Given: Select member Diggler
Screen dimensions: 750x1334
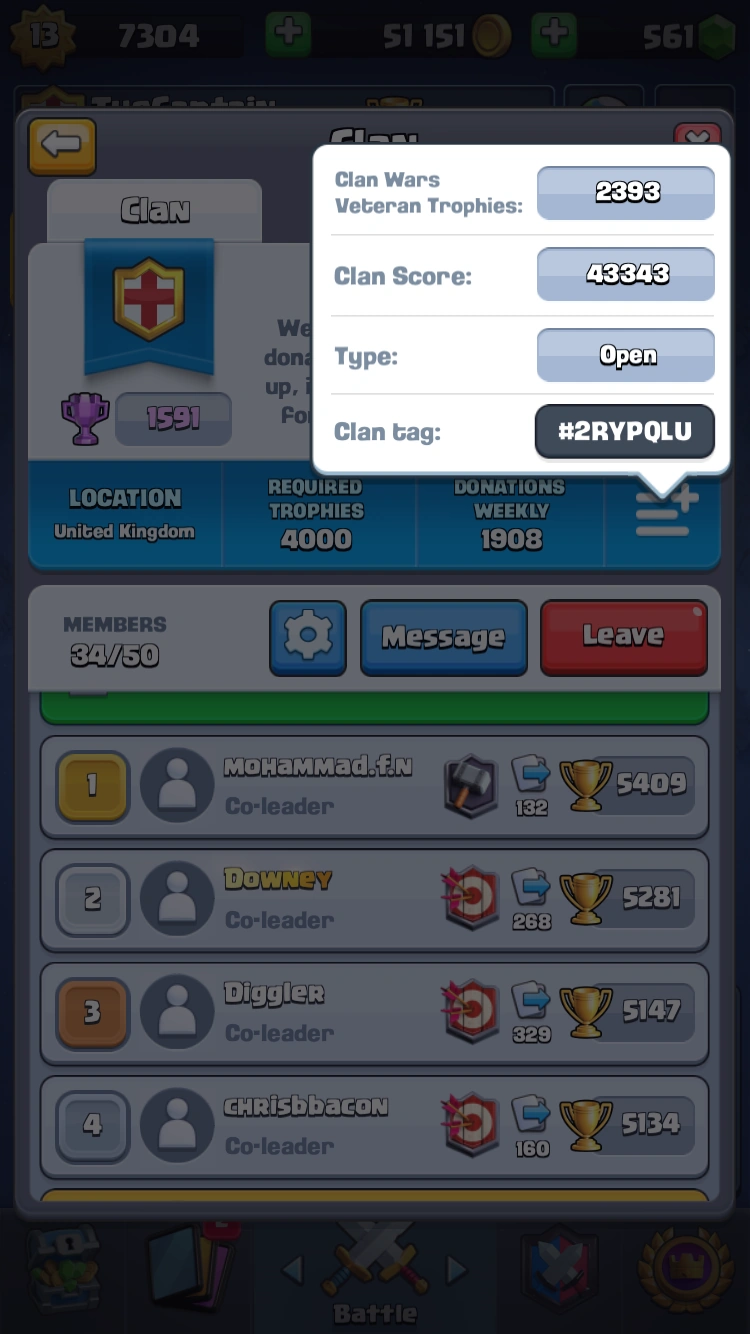Looking at the screenshot, I should tap(374, 1012).
